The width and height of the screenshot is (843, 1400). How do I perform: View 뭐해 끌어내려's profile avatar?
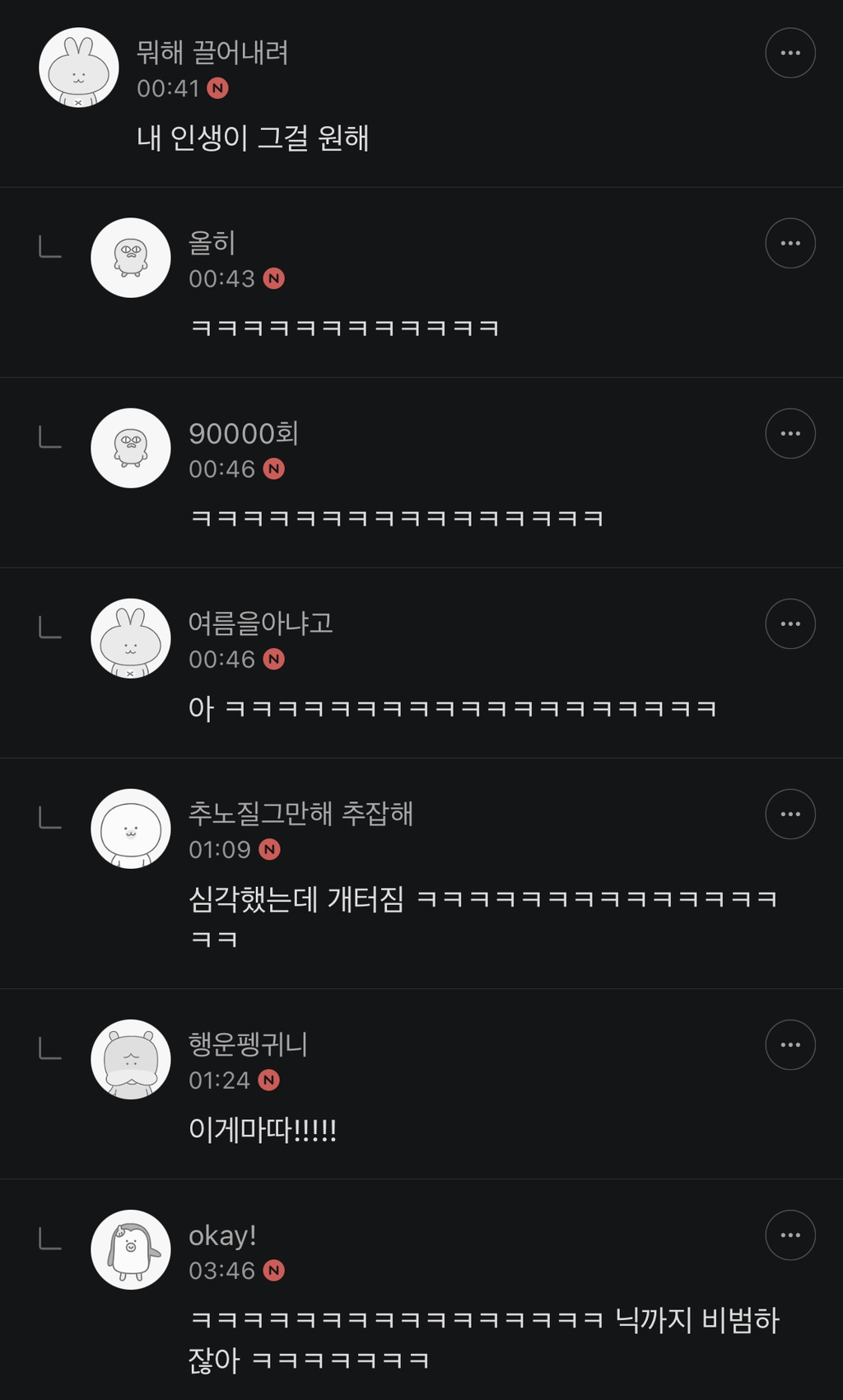[79, 68]
